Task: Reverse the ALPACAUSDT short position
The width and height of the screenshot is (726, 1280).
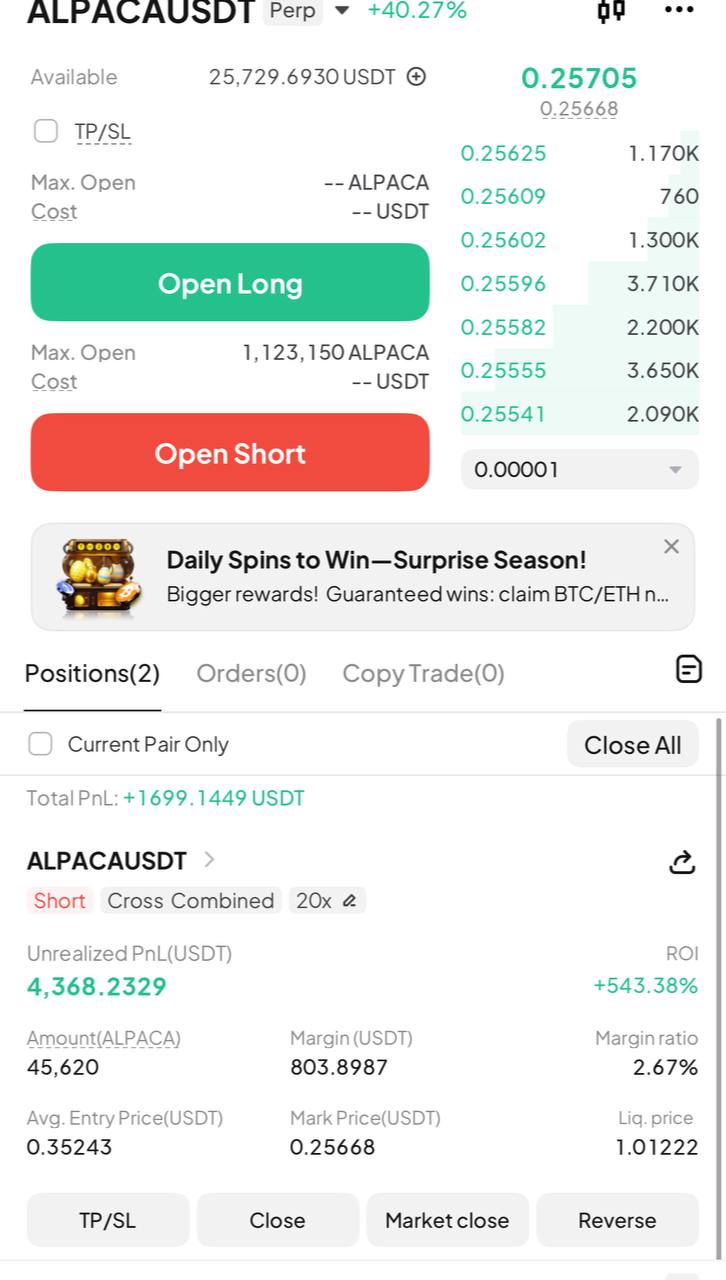Action: pyautogui.click(x=617, y=1220)
